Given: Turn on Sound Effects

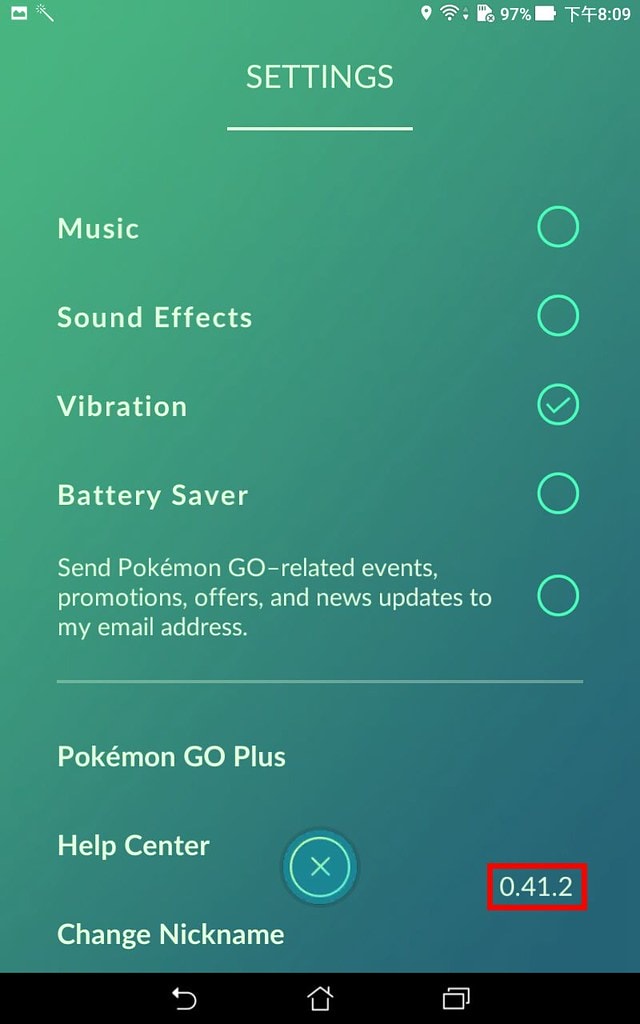Looking at the screenshot, I should click(558, 316).
